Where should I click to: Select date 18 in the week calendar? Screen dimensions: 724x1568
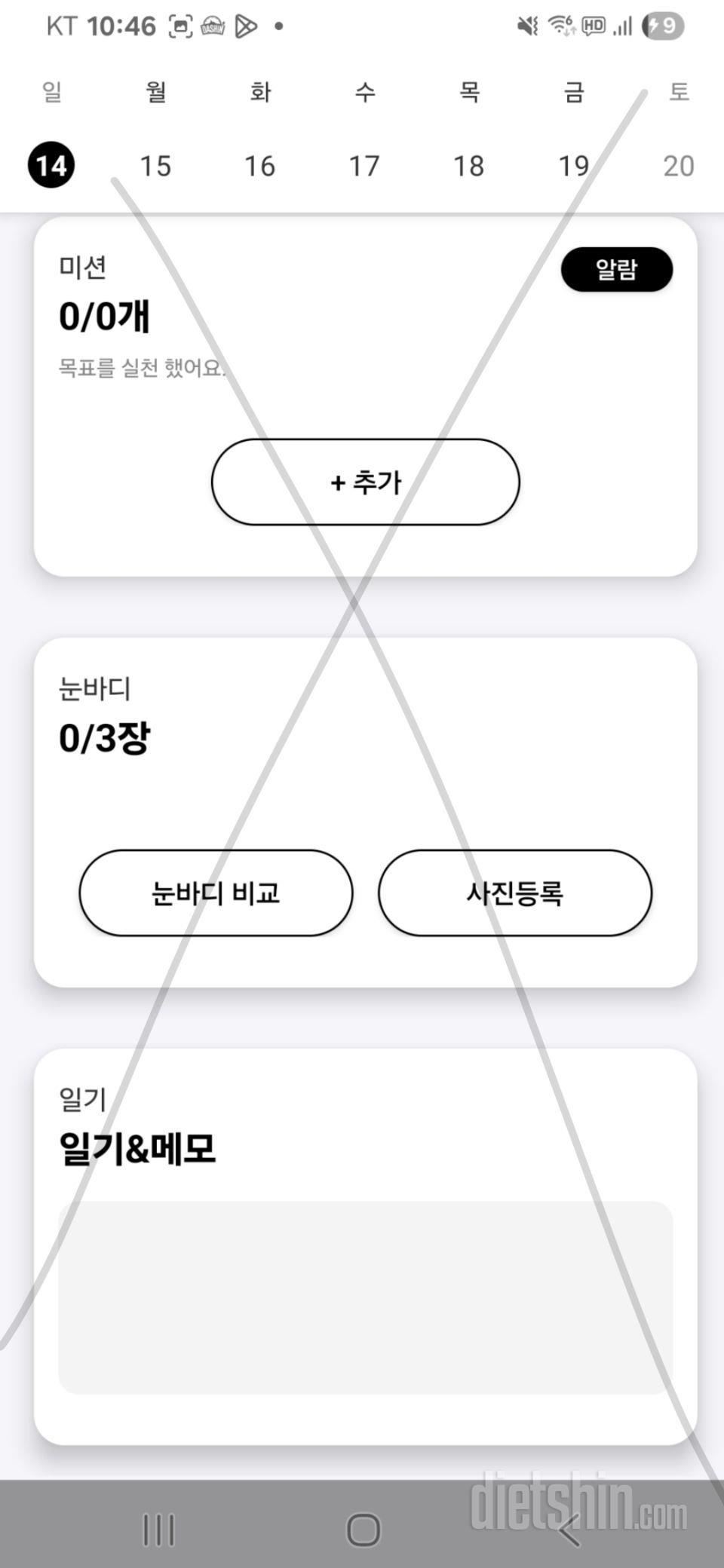[x=468, y=166]
